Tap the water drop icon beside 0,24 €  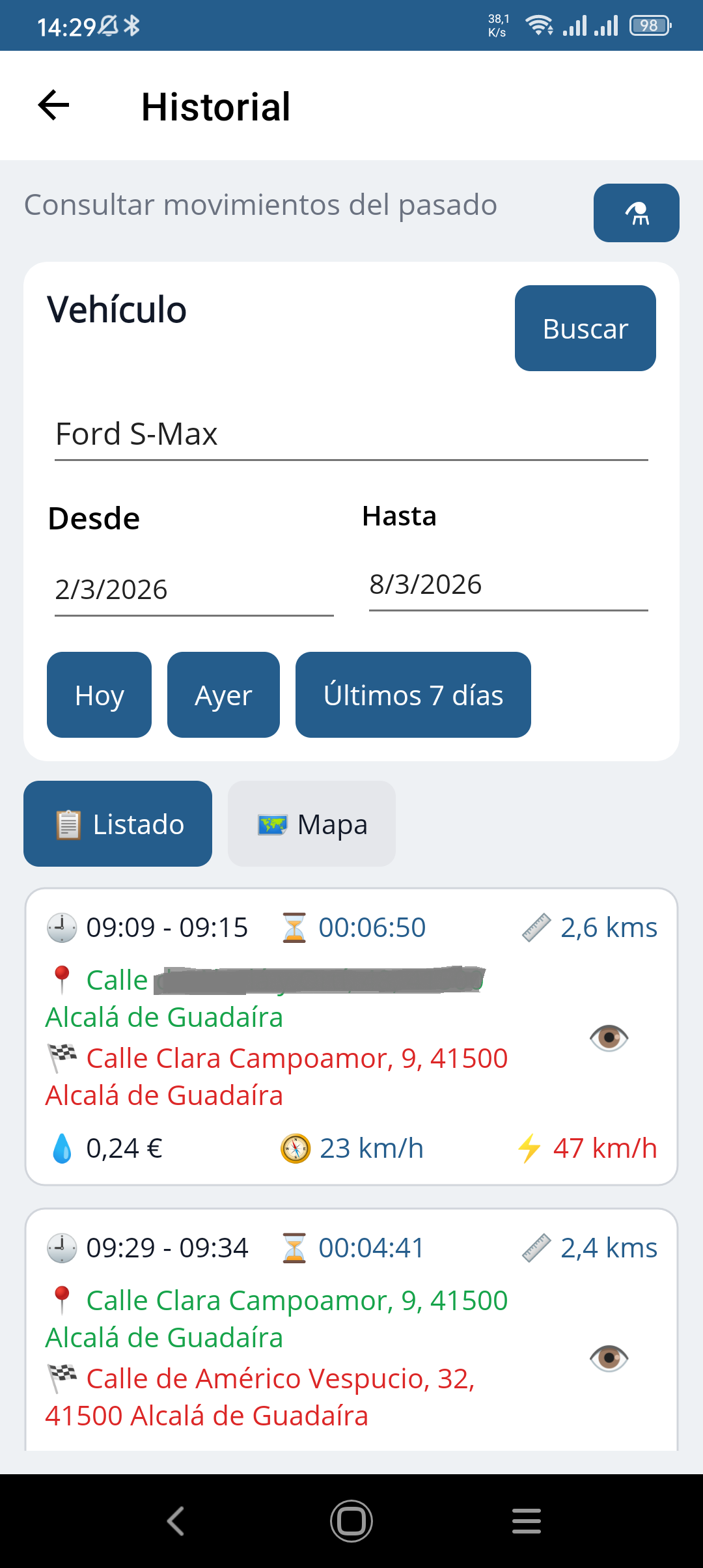63,1148
